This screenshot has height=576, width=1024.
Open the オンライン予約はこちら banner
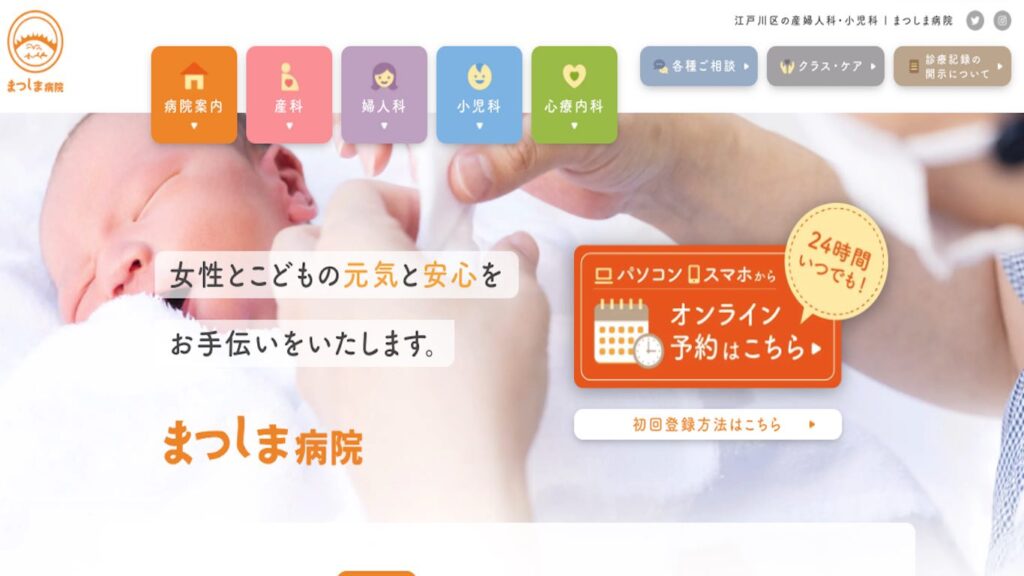(707, 316)
